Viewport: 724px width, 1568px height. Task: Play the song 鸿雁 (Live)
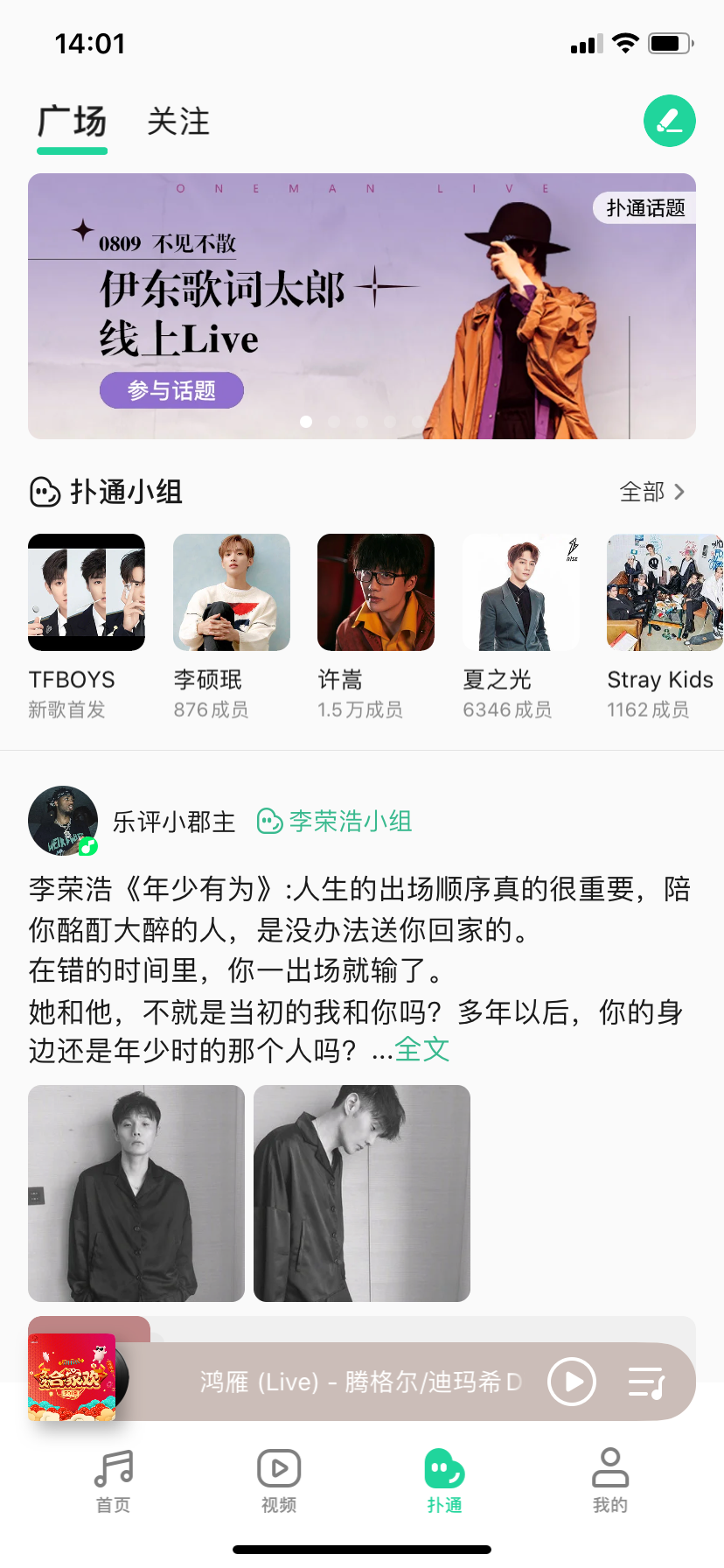[572, 1382]
